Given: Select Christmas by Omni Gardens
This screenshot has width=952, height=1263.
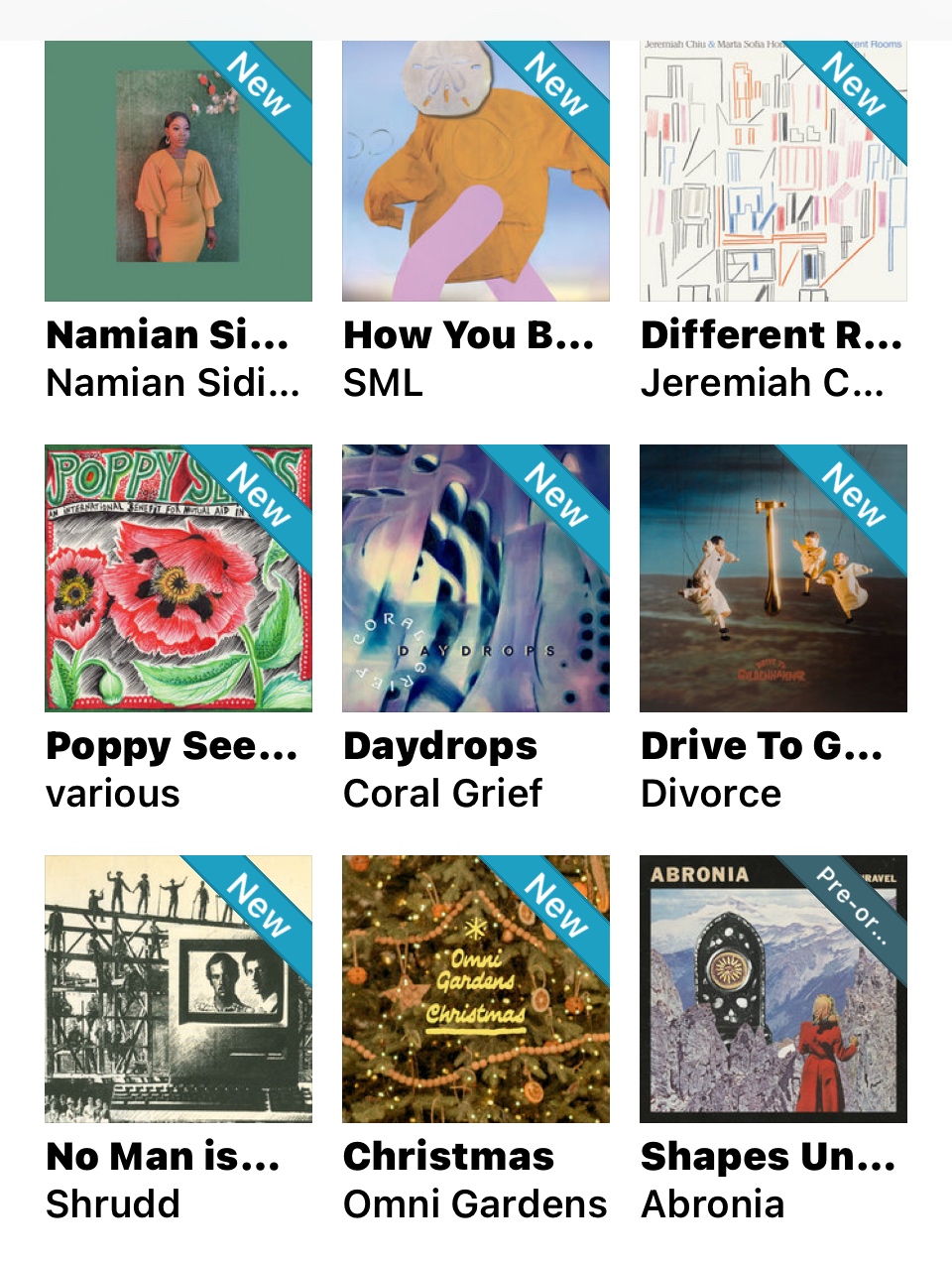Looking at the screenshot, I should pyautogui.click(x=476, y=989).
